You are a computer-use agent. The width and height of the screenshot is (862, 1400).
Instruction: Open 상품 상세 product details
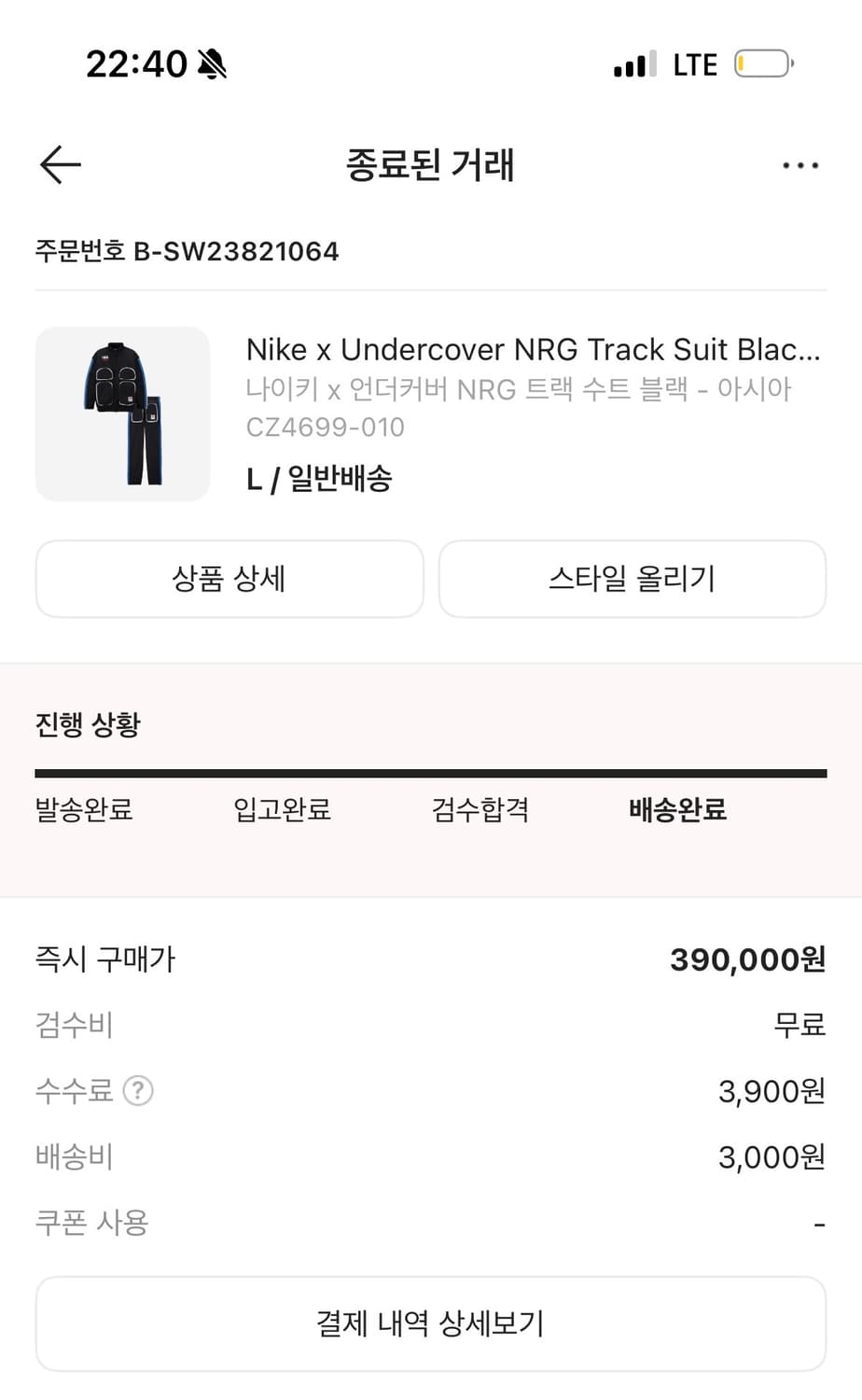coord(229,579)
